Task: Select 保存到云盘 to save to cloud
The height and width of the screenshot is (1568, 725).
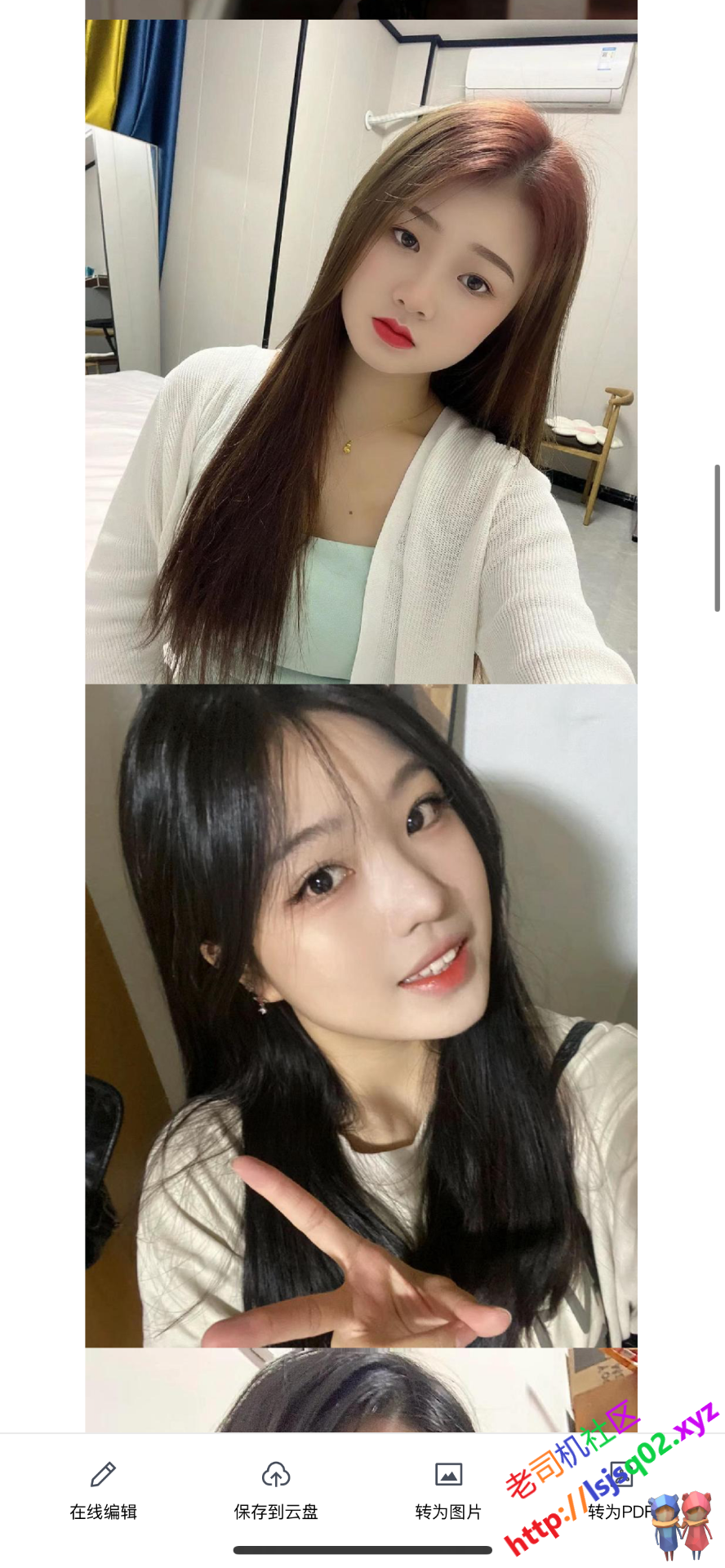Action: click(276, 1491)
